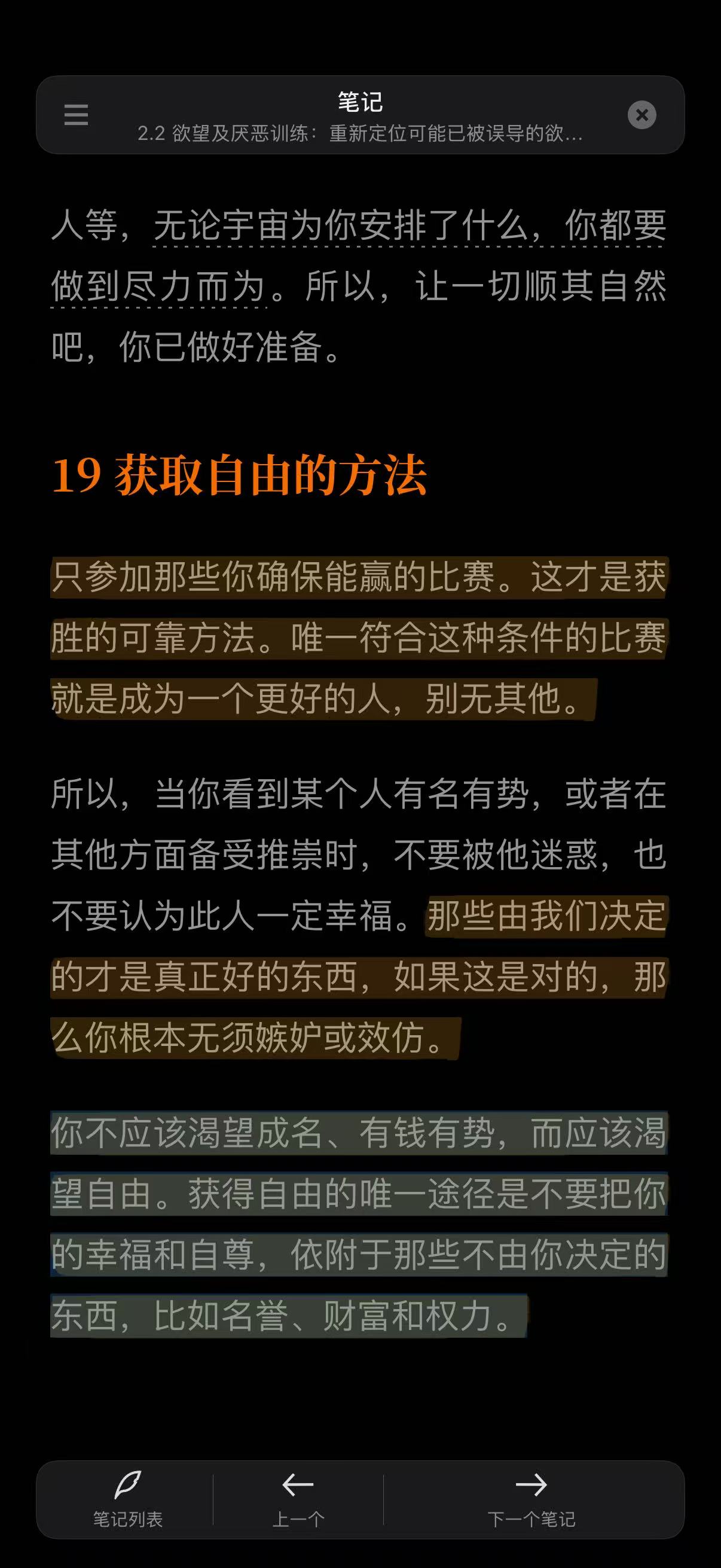Viewport: 721px width, 1568px height.
Task: Close the notes panel
Action: pos(641,115)
